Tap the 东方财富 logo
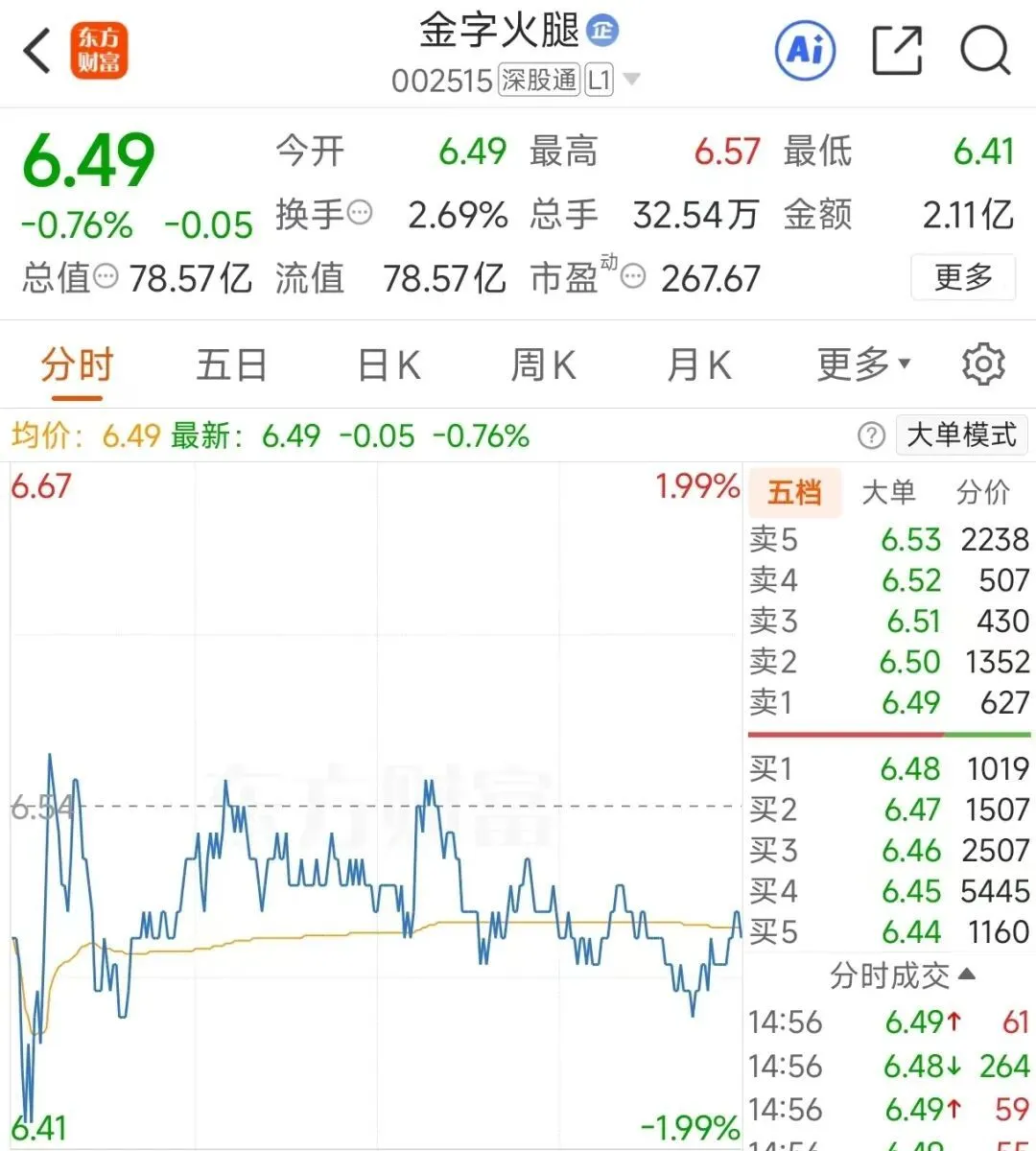The width and height of the screenshot is (1036, 1151). (99, 49)
